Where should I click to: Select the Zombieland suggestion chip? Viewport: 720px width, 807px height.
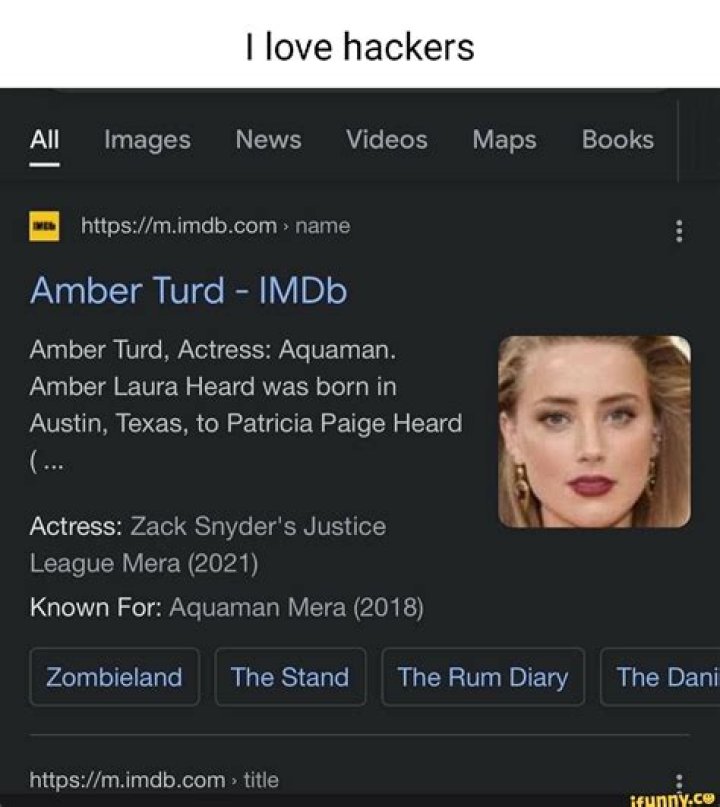[114, 677]
